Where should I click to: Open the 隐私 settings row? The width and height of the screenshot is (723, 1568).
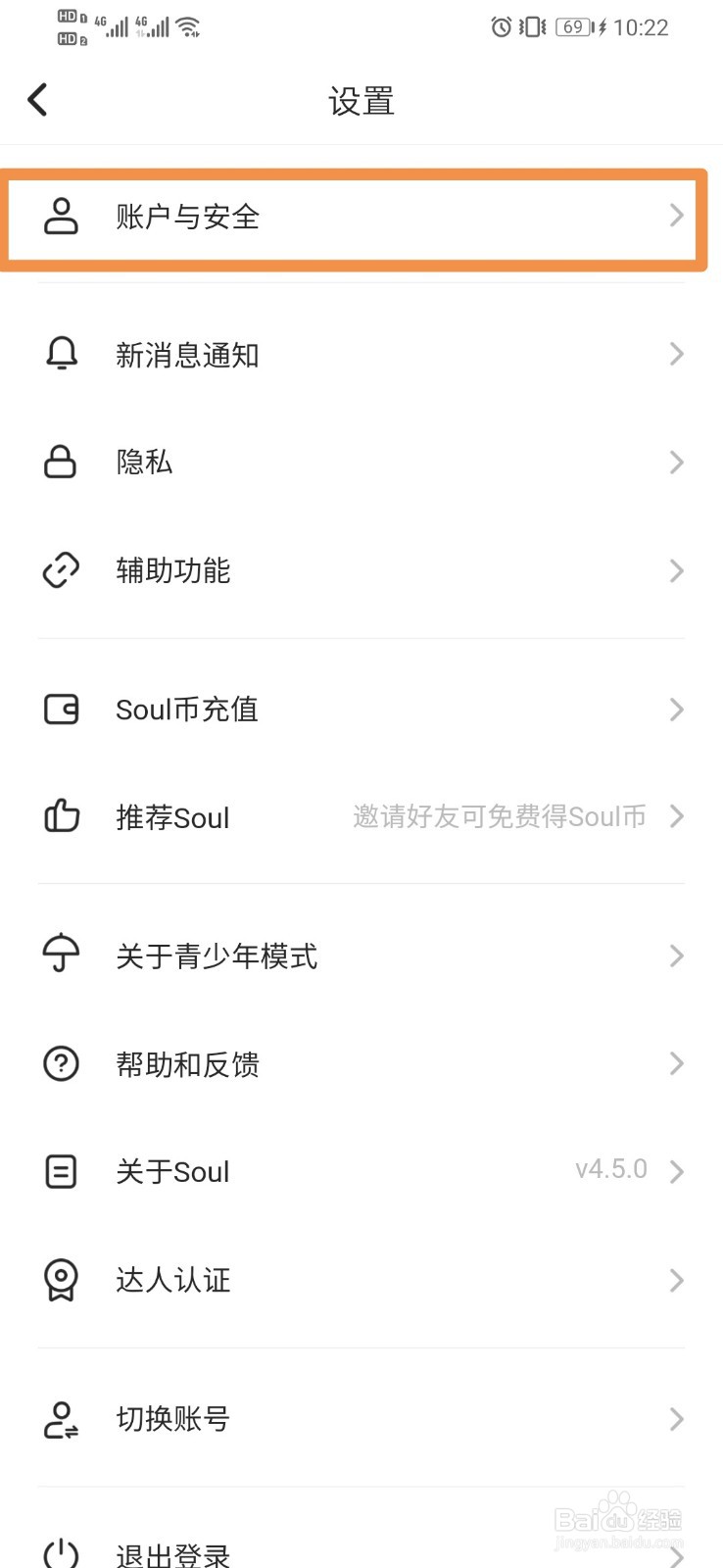(145, 462)
